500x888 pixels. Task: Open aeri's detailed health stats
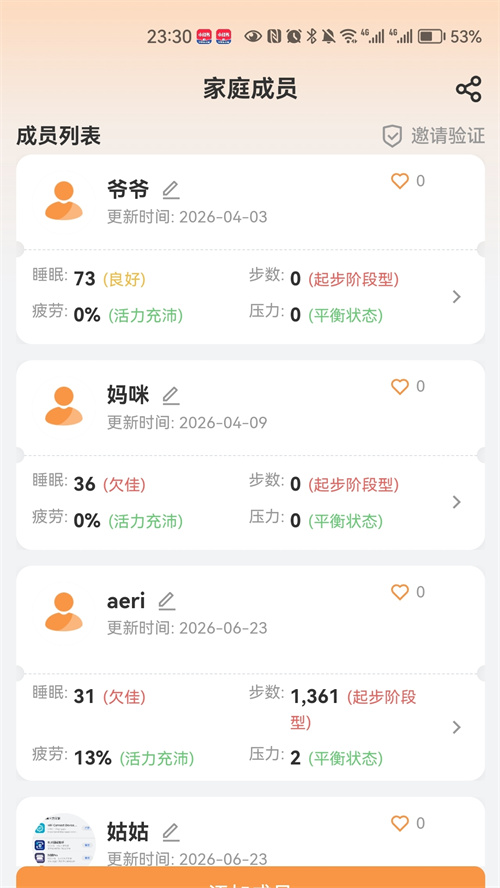457,727
